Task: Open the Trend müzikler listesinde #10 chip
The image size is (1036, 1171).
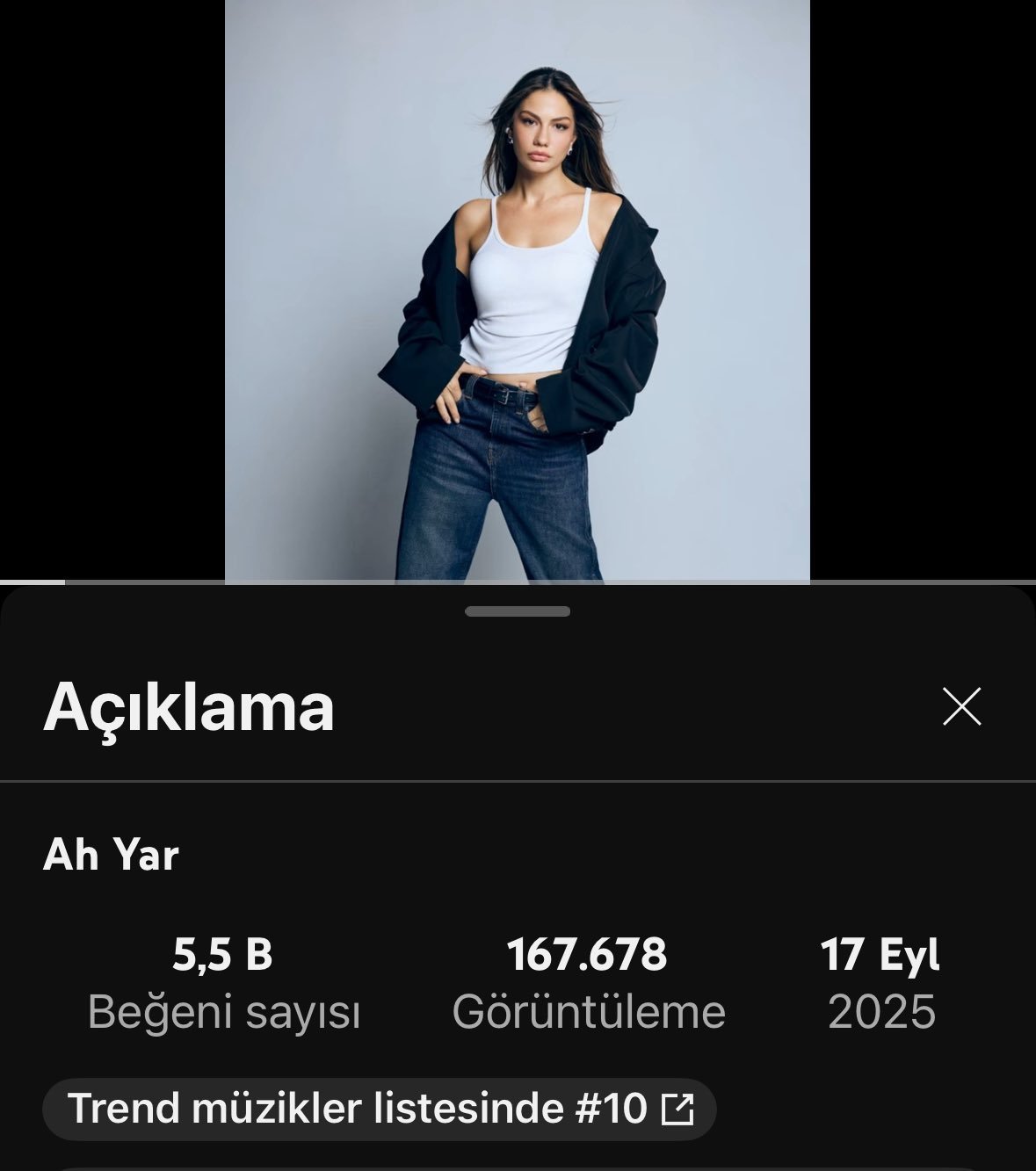Action: (379, 1109)
